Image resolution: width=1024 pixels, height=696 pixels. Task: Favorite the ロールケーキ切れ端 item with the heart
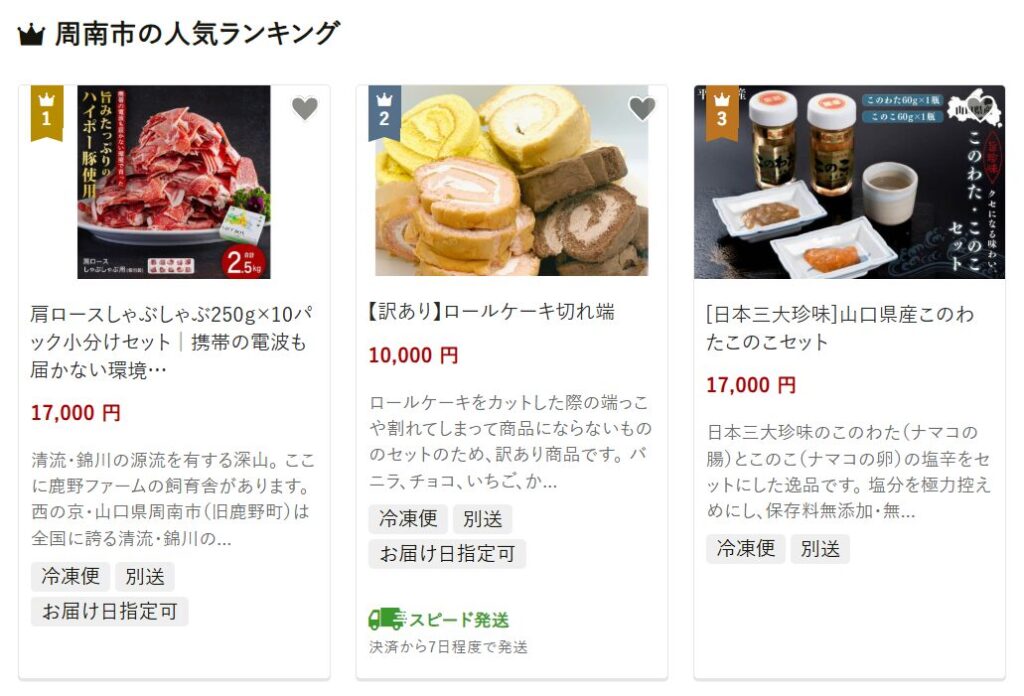[x=642, y=109]
